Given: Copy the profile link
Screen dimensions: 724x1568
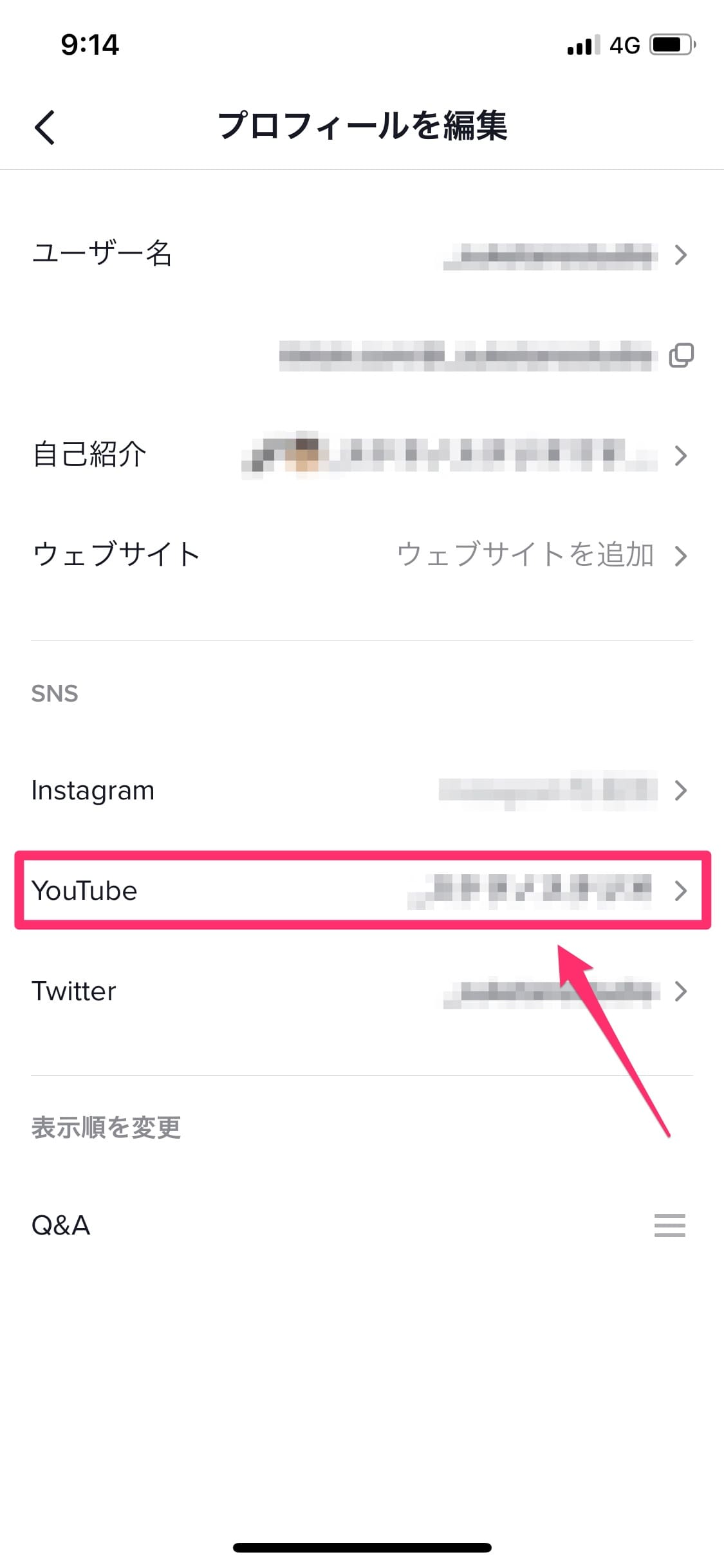Looking at the screenshot, I should click(681, 355).
